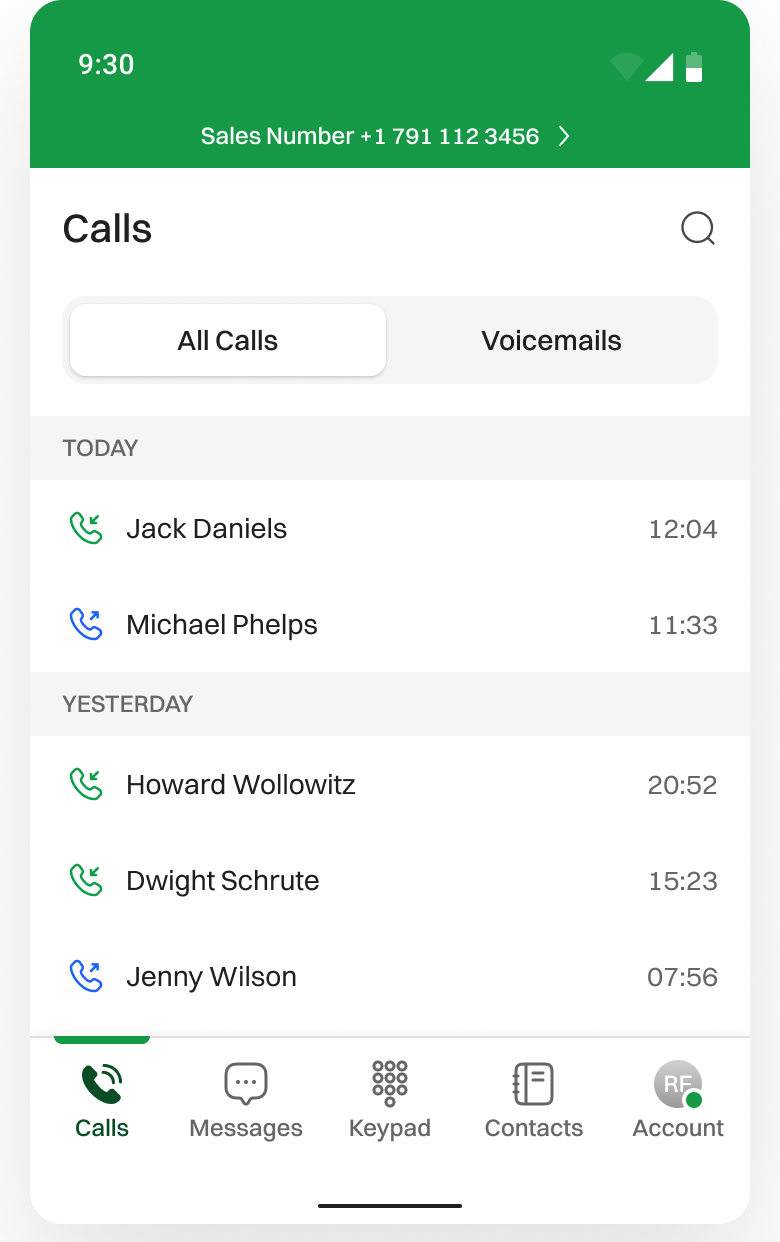Switch to the Contacts tab

click(534, 1101)
